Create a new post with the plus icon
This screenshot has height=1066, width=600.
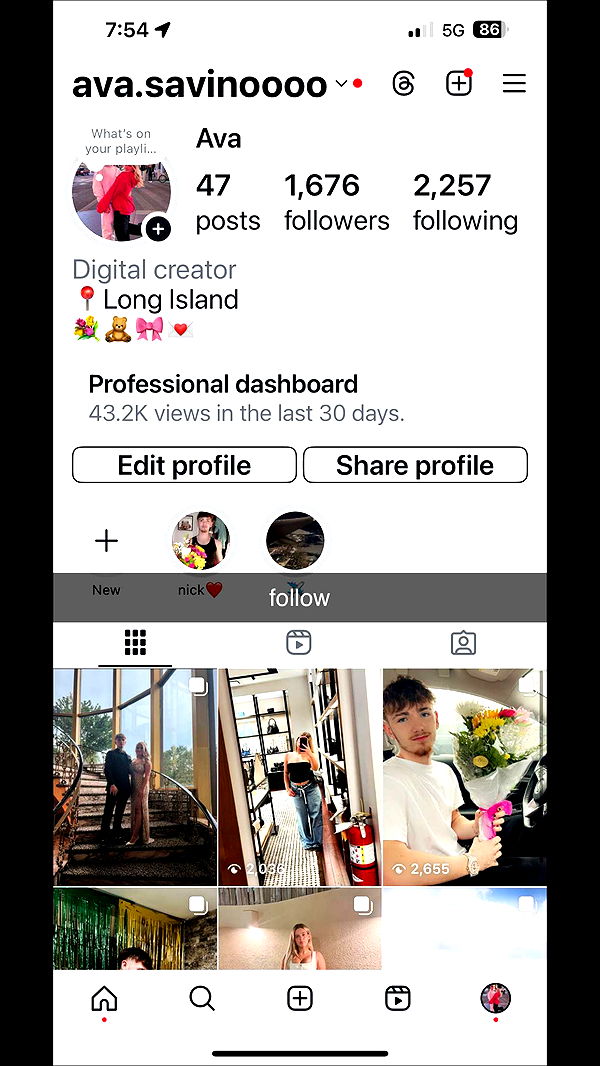click(x=458, y=84)
